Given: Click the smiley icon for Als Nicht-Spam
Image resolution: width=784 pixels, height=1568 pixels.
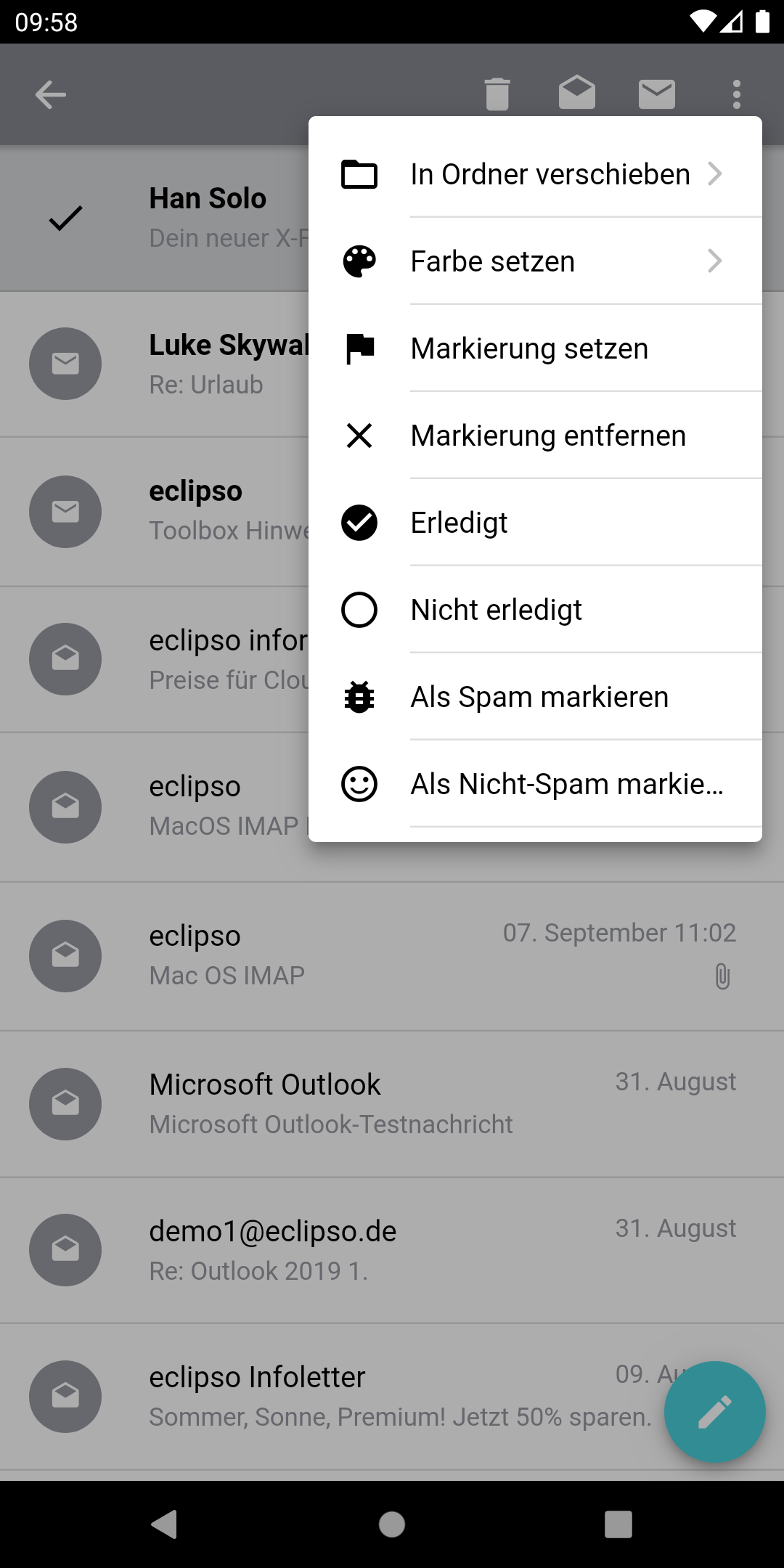Looking at the screenshot, I should click(359, 783).
